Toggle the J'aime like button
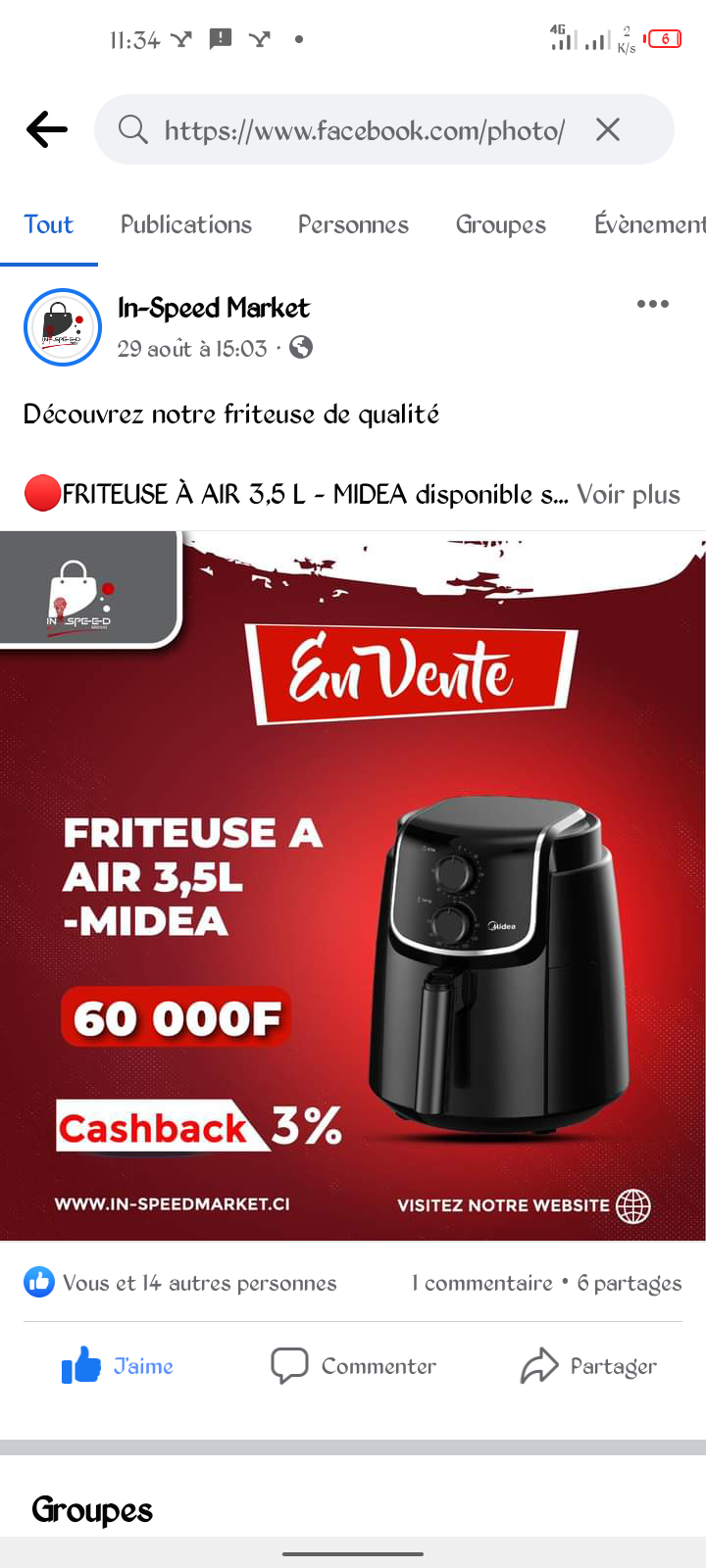The width and height of the screenshot is (706, 1568). click(x=118, y=1366)
